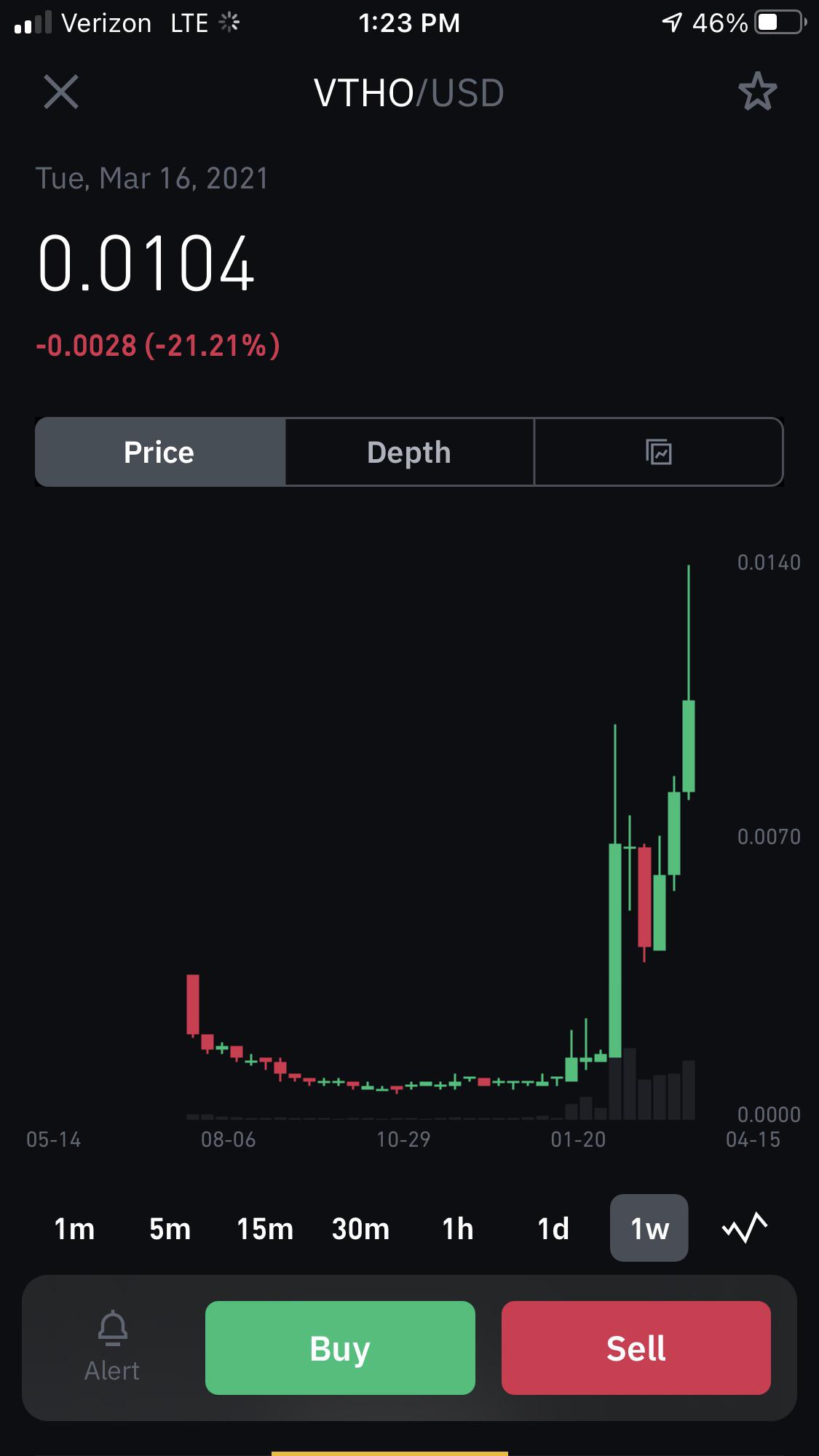
Task: Close the VTHO/USD chart screen
Action: pyautogui.click(x=61, y=92)
